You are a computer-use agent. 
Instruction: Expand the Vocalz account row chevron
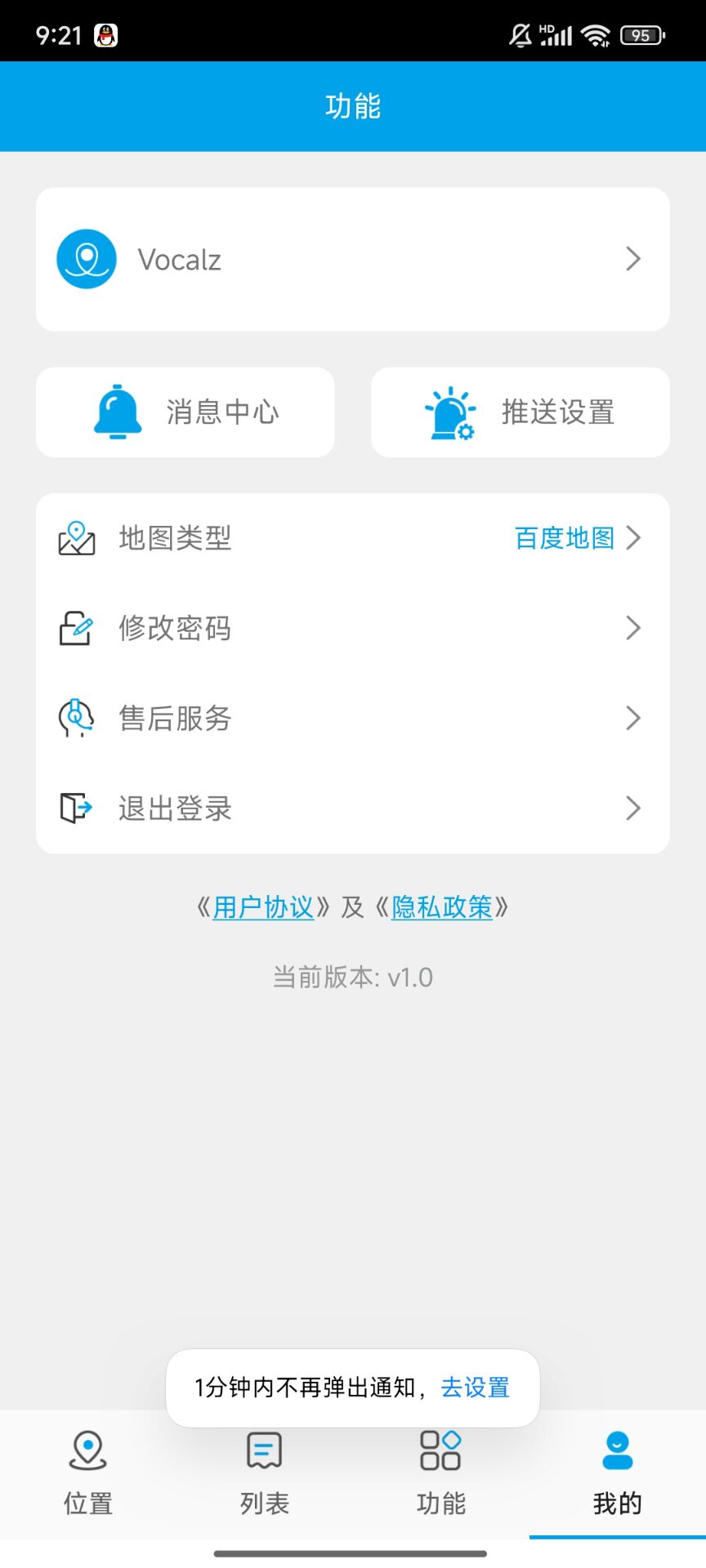(x=633, y=259)
